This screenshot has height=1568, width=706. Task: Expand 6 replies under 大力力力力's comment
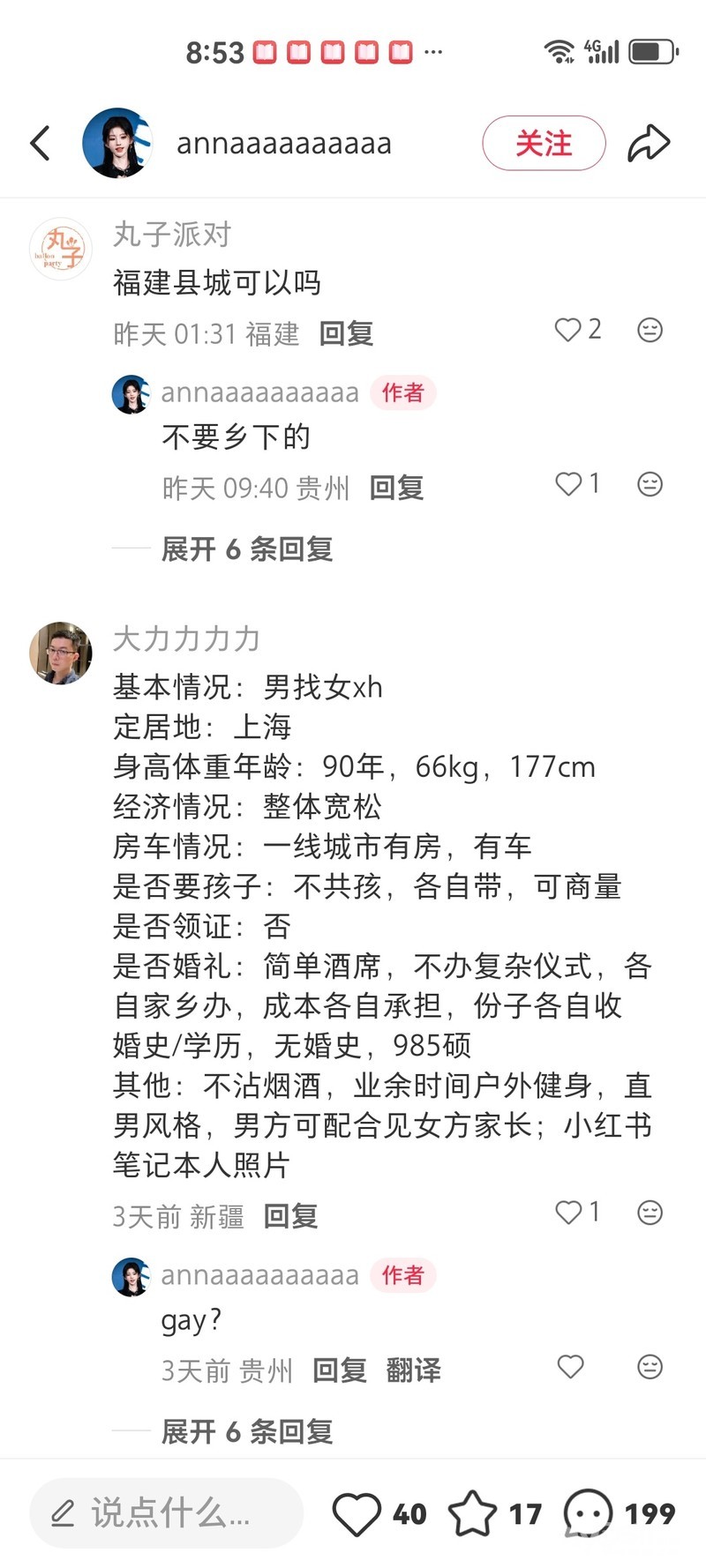247,1431
